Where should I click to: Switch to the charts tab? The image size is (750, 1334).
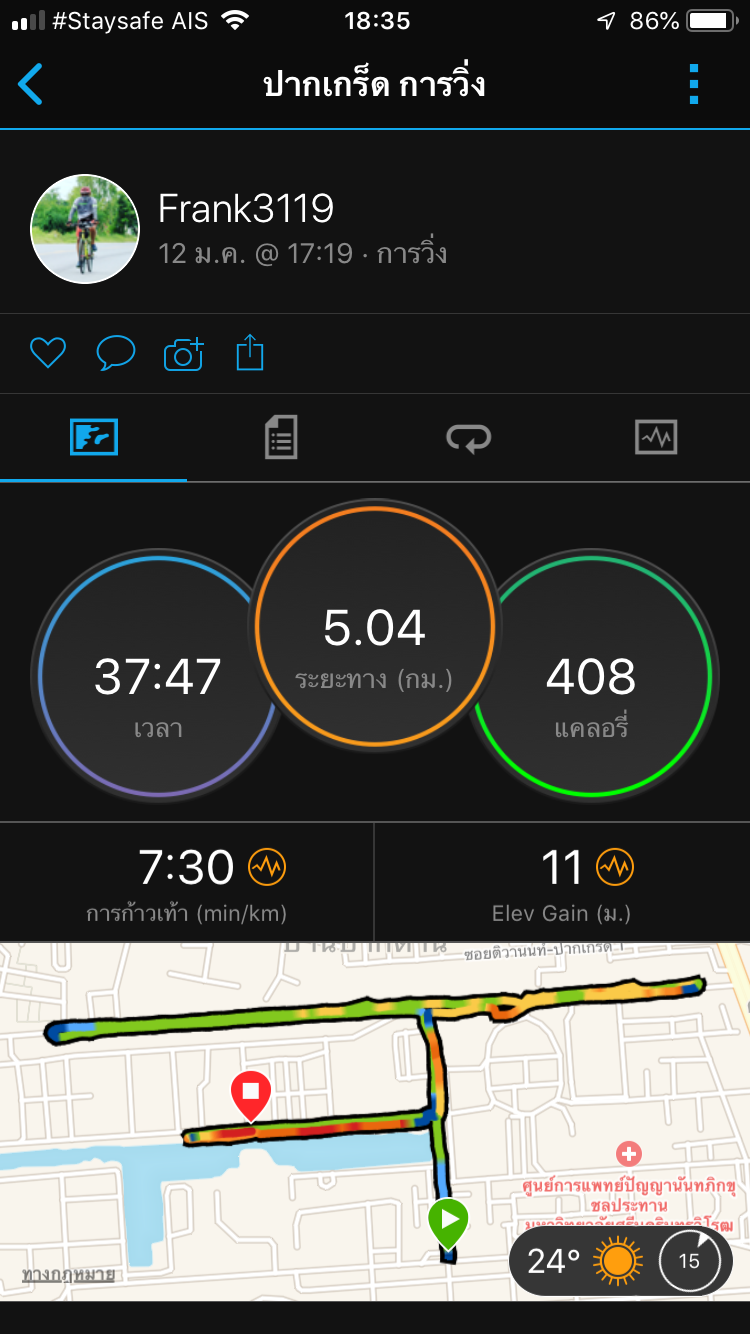tap(656, 437)
